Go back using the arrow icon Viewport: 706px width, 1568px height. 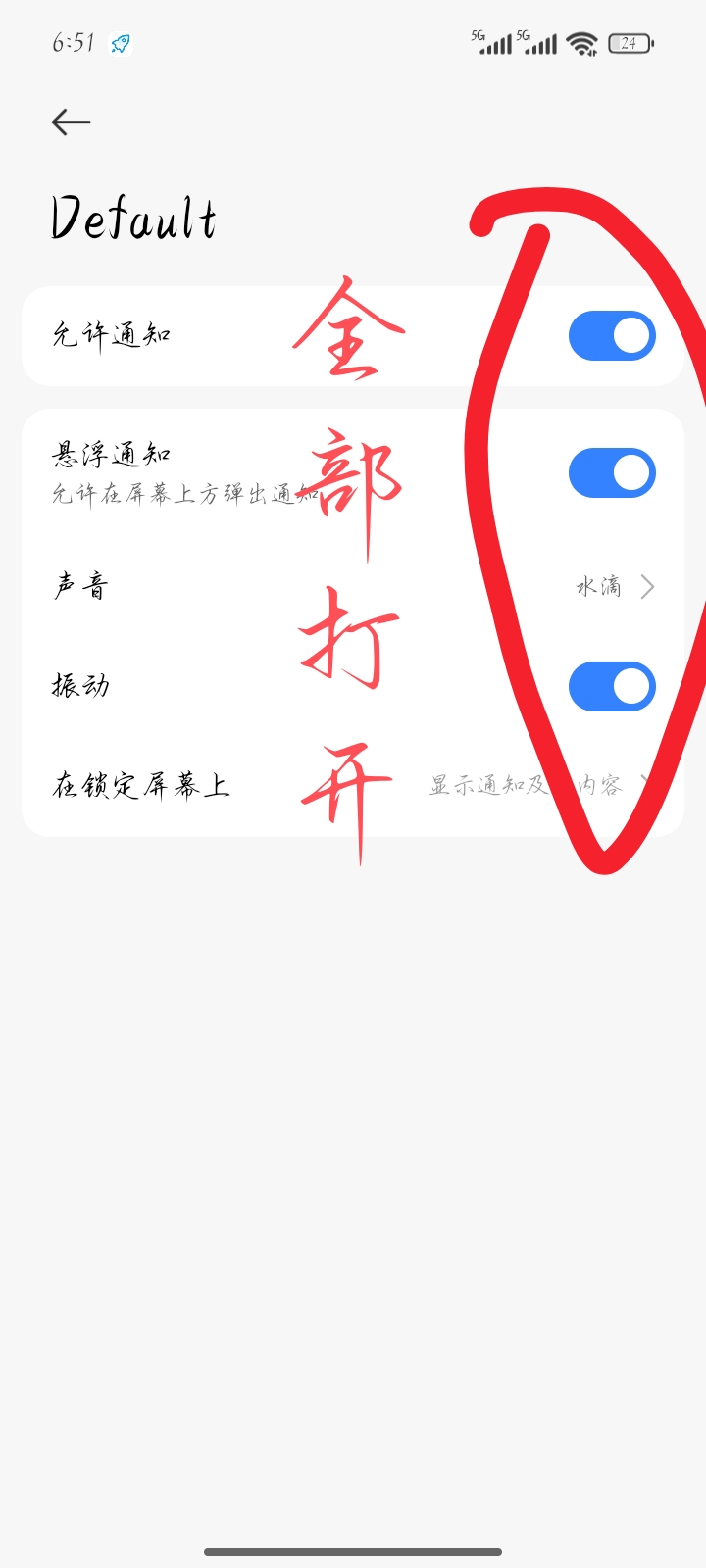coord(71,122)
